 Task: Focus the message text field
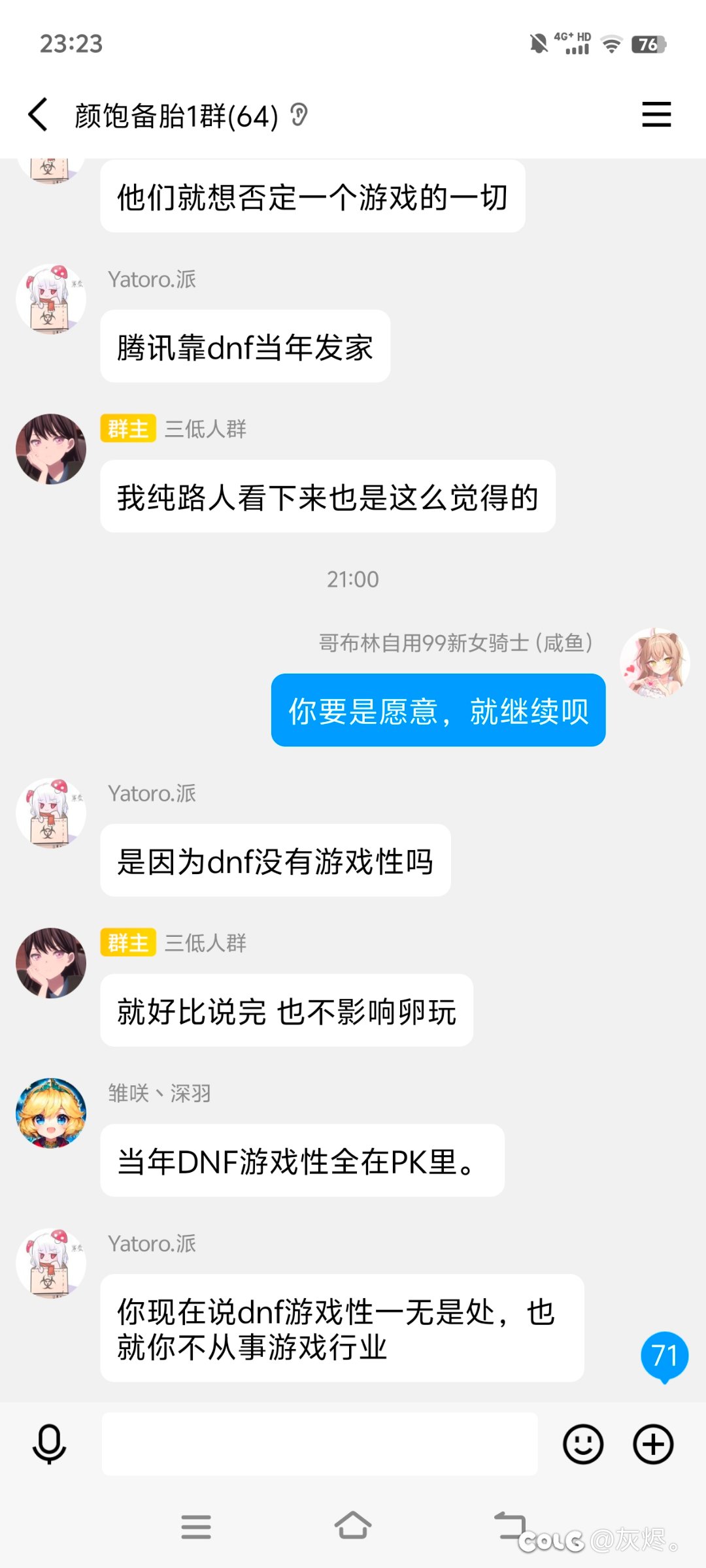click(x=320, y=1444)
